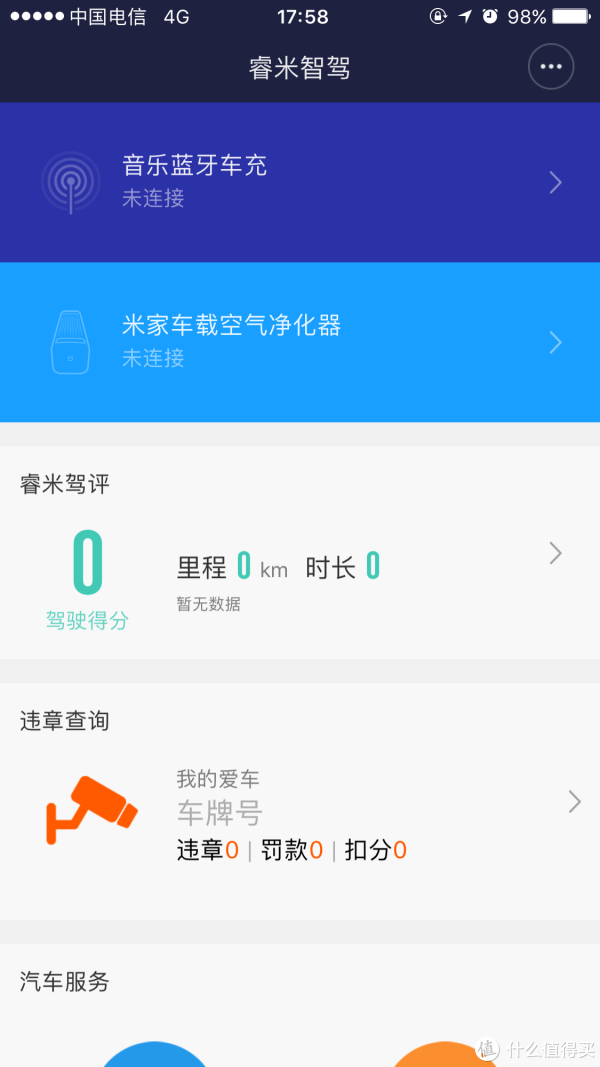Open the three-dot overflow menu
Screen dimensions: 600x1067
[551, 67]
